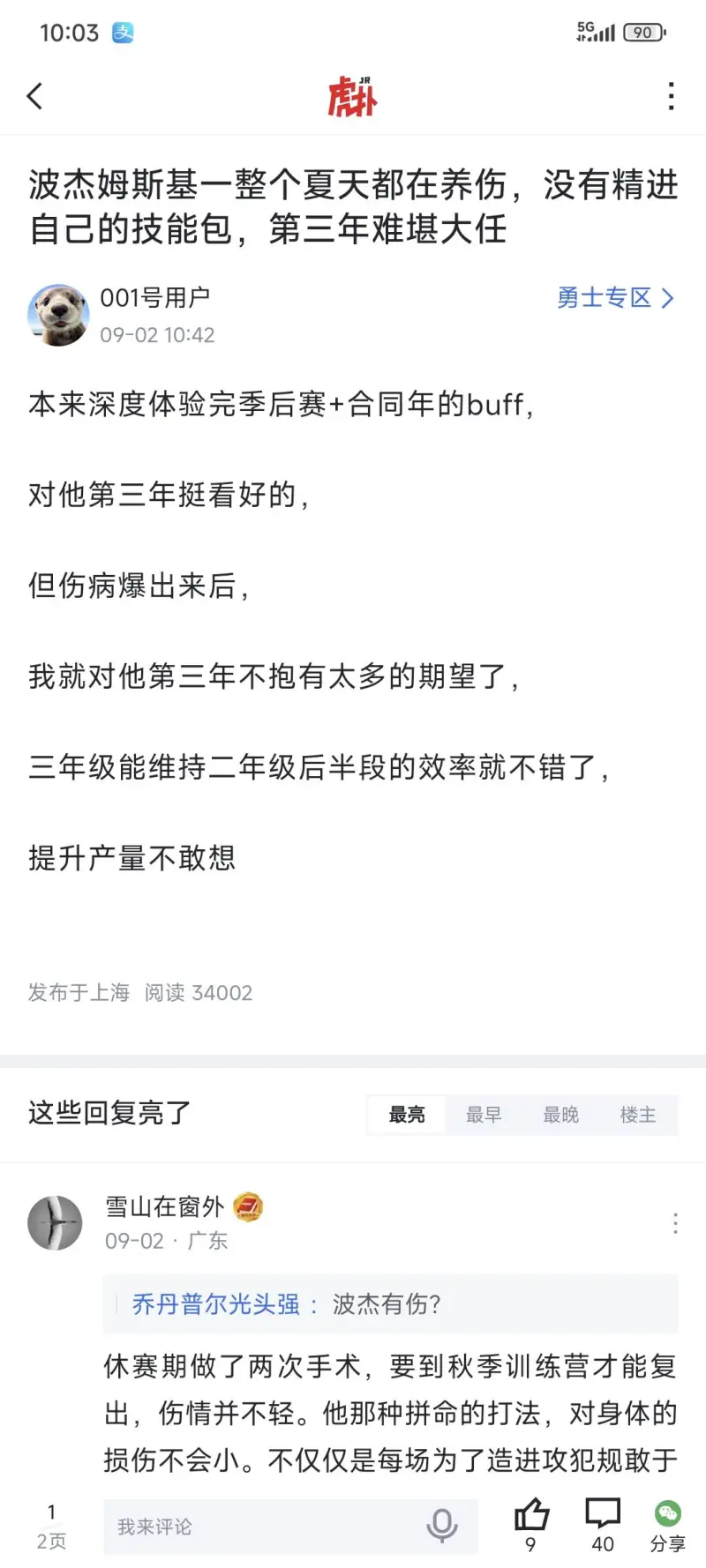This screenshot has width=706, height=1568.
Task: Show only 楼主 replies
Action: point(637,1115)
